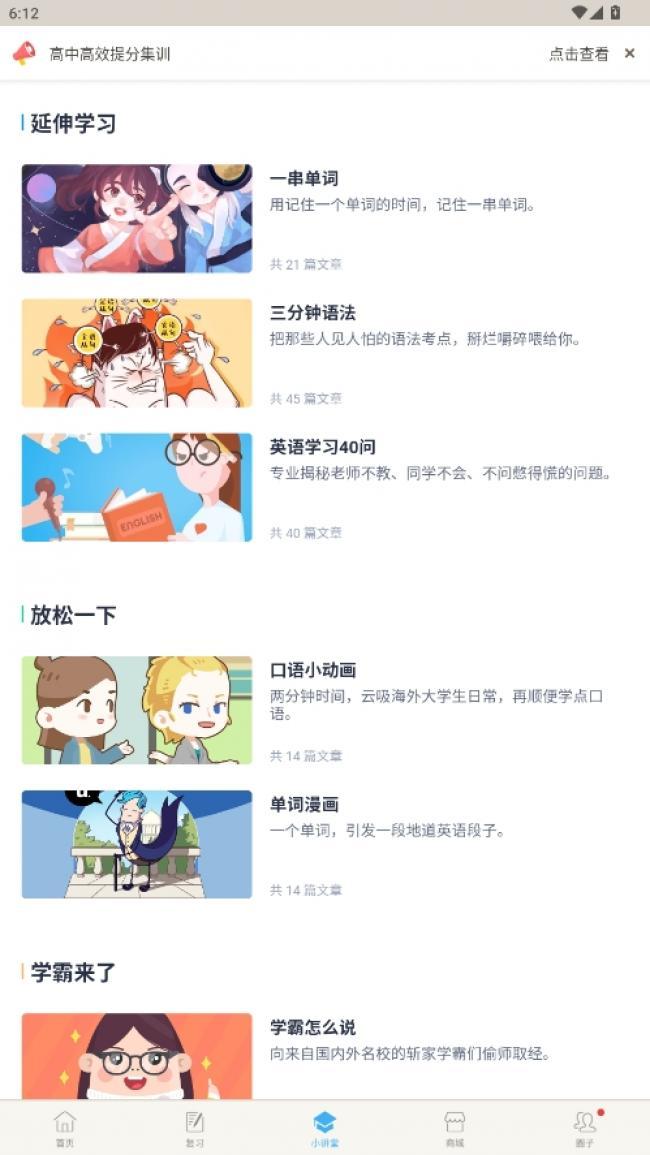Open the 三分钟语法 series
The image size is (650, 1155).
tap(312, 313)
